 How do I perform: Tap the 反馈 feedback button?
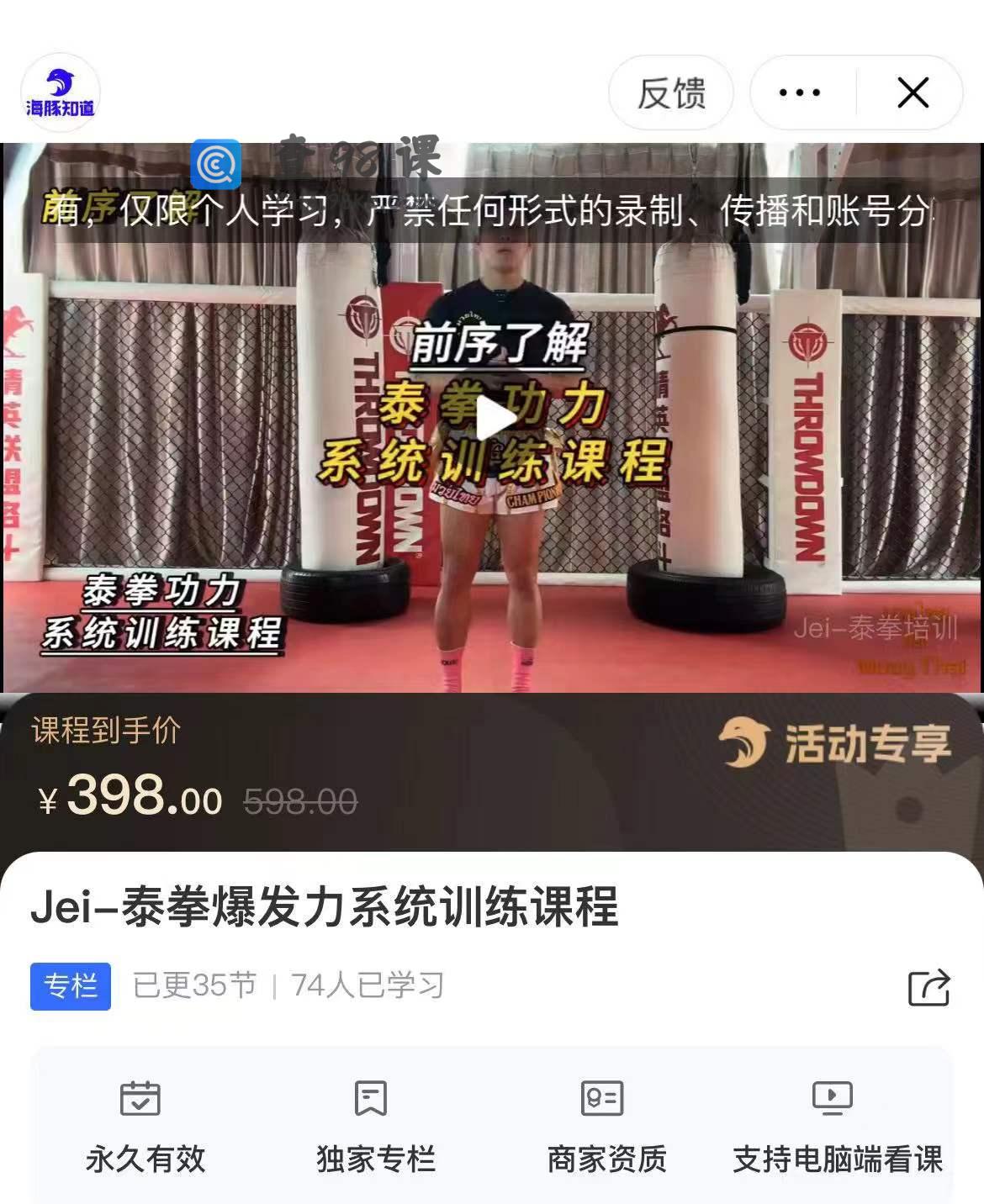(670, 93)
